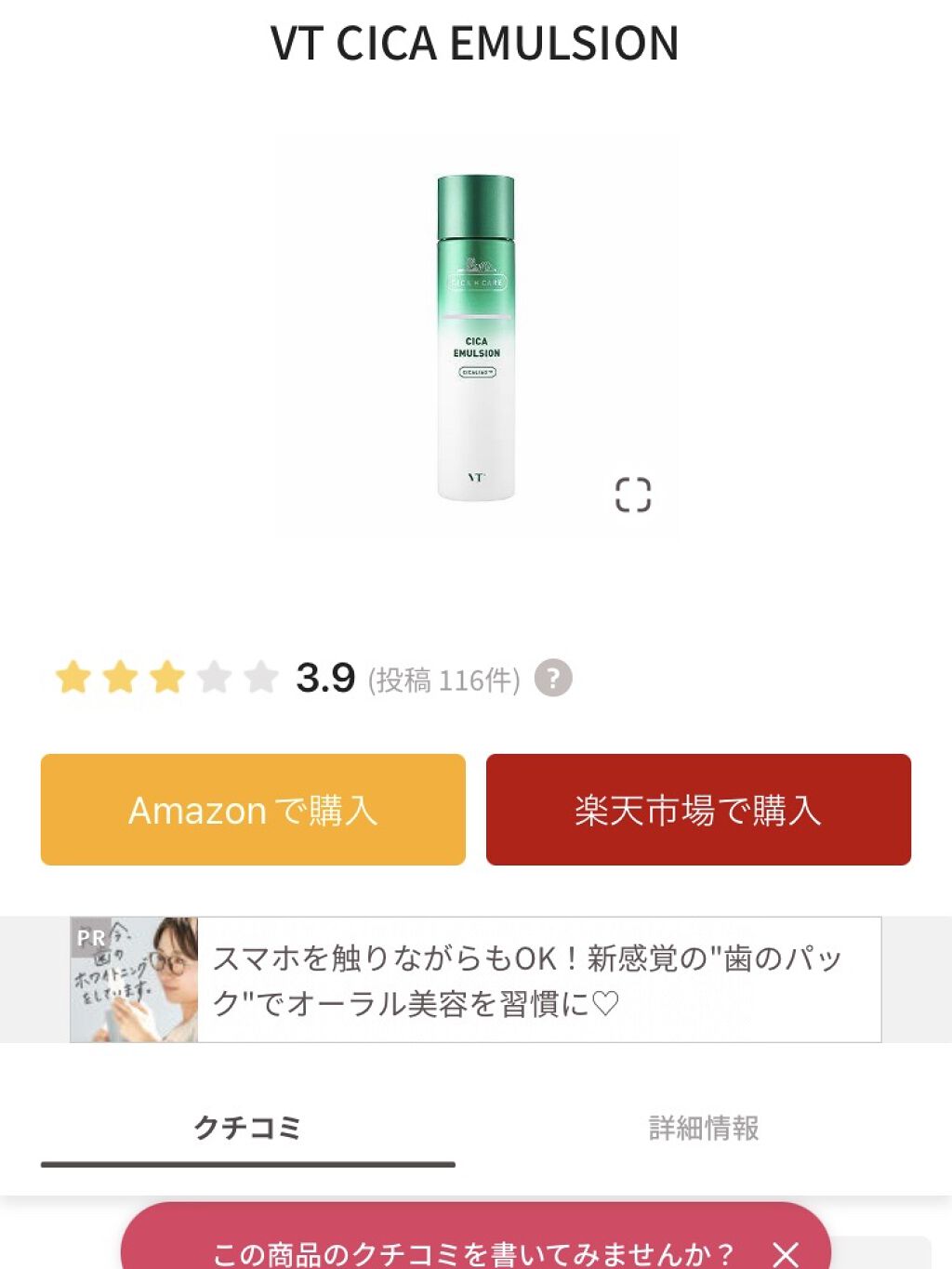The height and width of the screenshot is (1269, 952).
Task: Open the PR teeth whitening pack ad
Action: click(476, 980)
